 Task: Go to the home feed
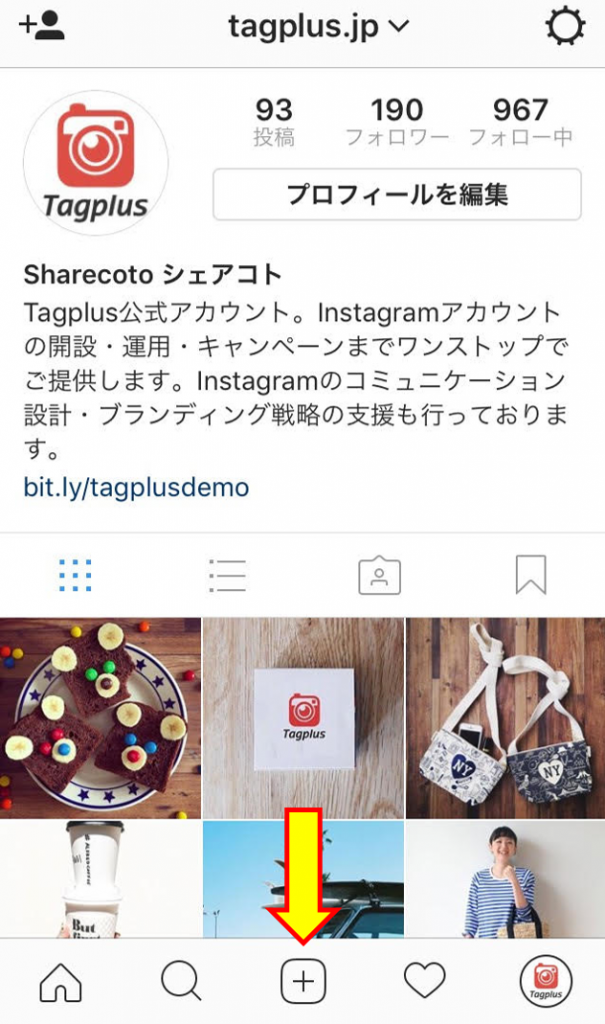coord(60,983)
